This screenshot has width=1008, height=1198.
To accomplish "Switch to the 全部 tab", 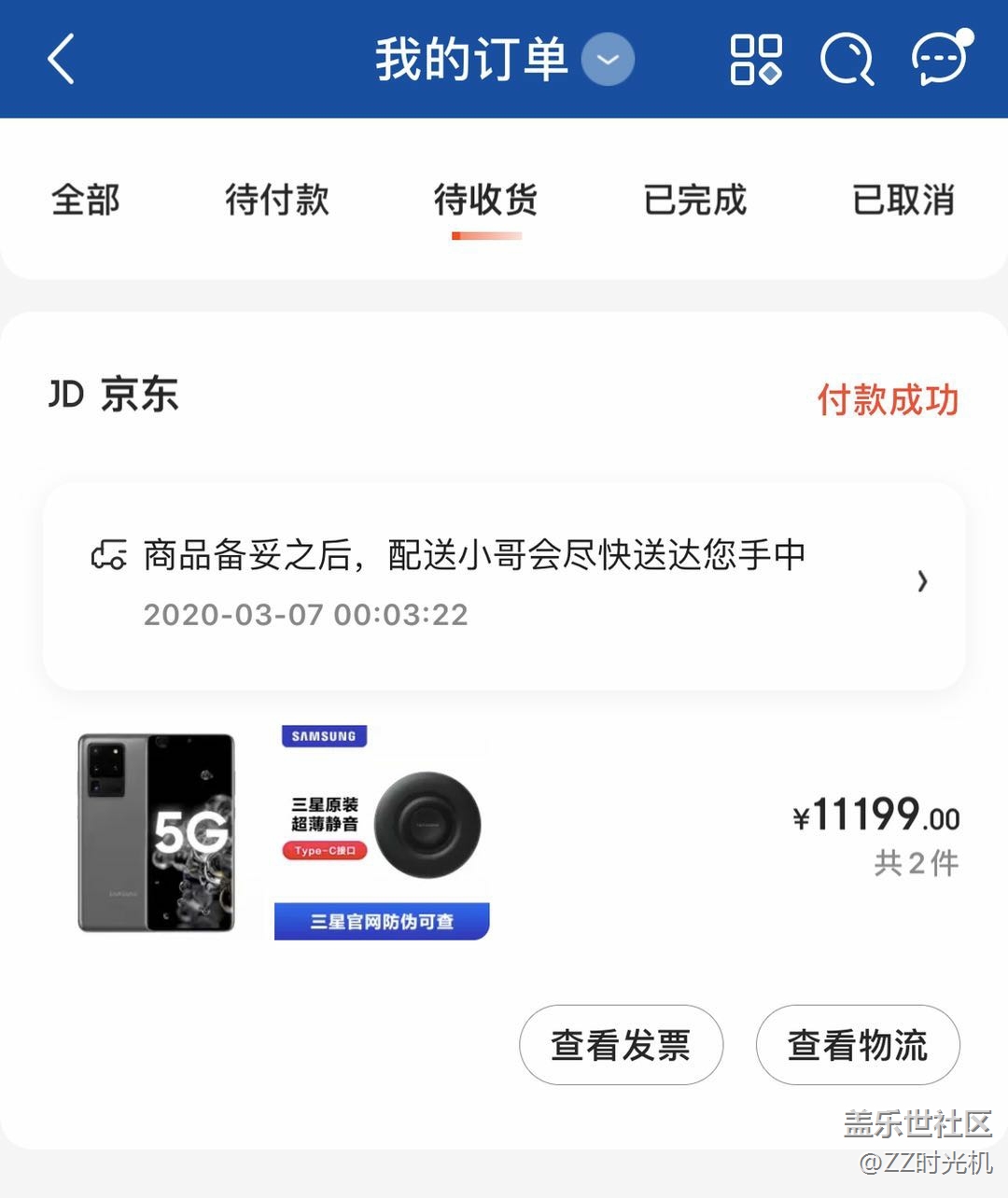I will pyautogui.click(x=86, y=200).
